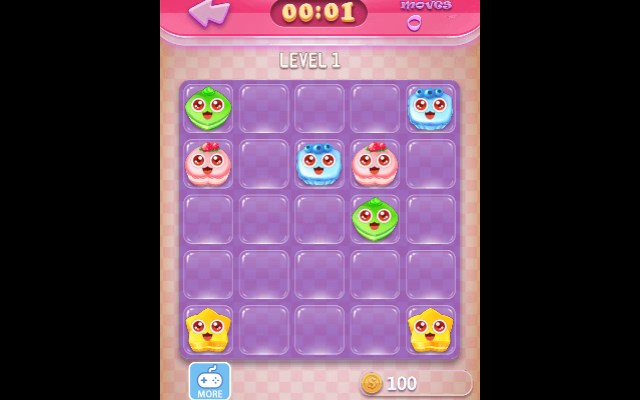
Task: Select the pink jelly above the green jelly
Action: click(x=375, y=164)
